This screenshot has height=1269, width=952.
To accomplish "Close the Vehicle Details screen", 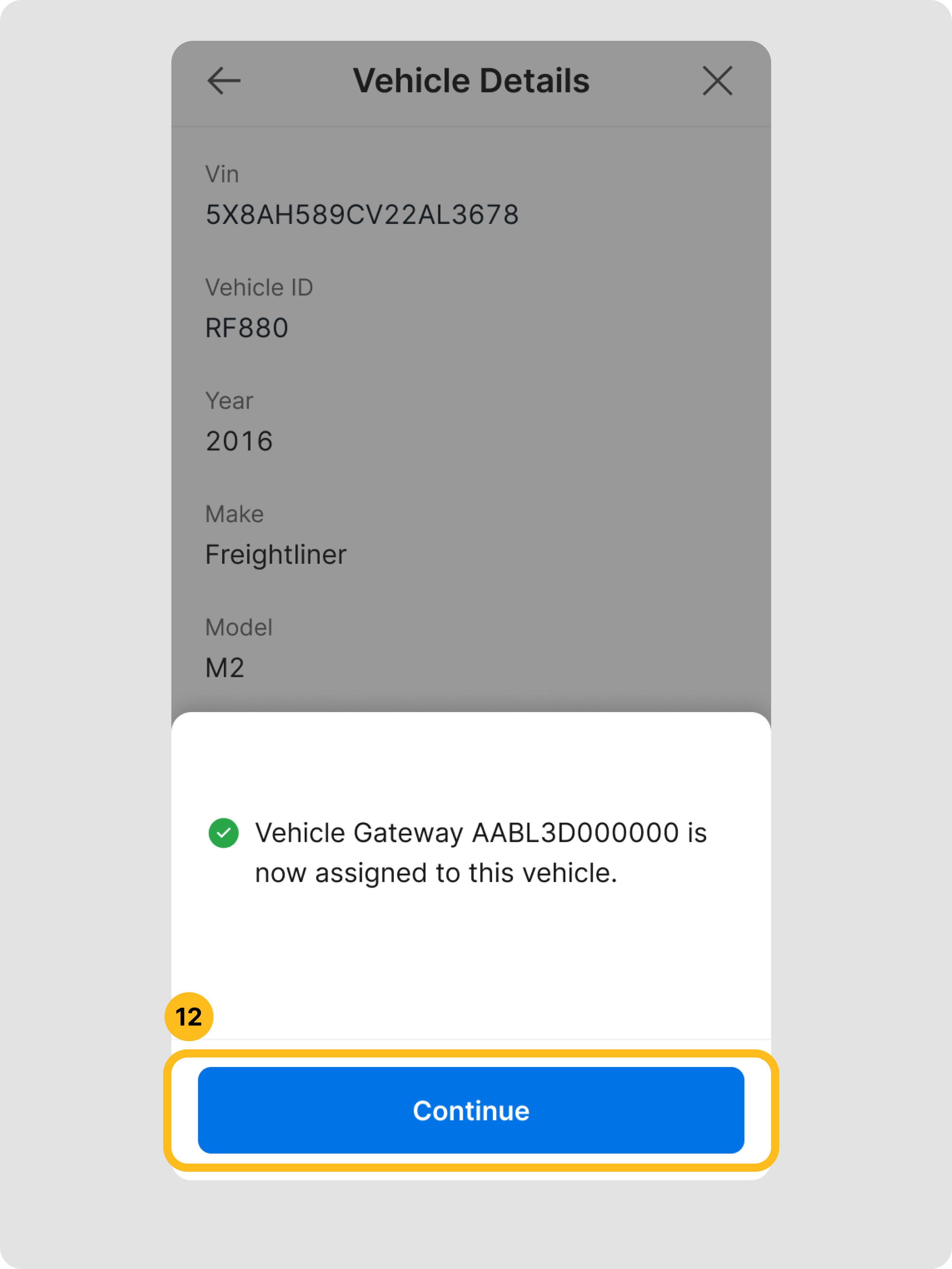I will [x=717, y=80].
